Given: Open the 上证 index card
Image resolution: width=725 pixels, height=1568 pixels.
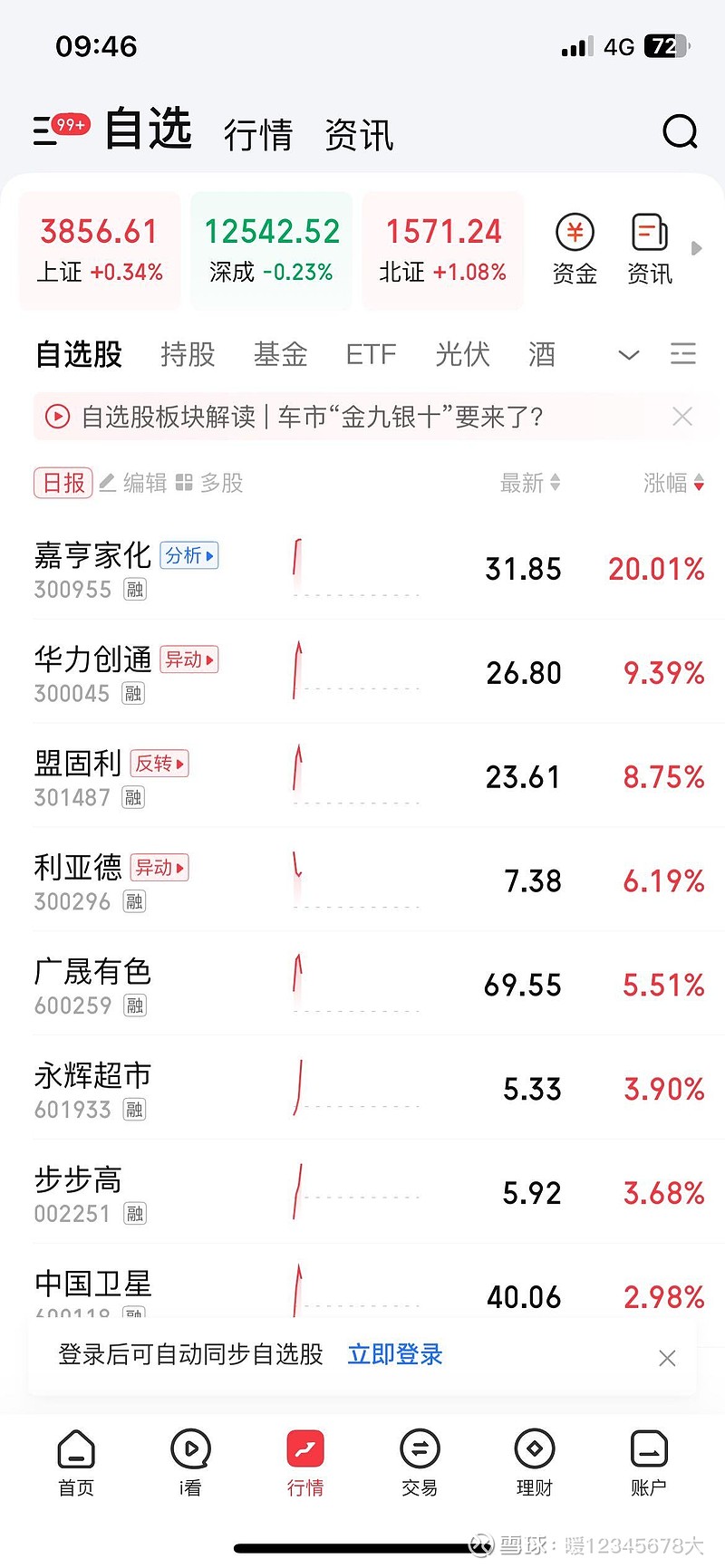Looking at the screenshot, I should (x=100, y=250).
